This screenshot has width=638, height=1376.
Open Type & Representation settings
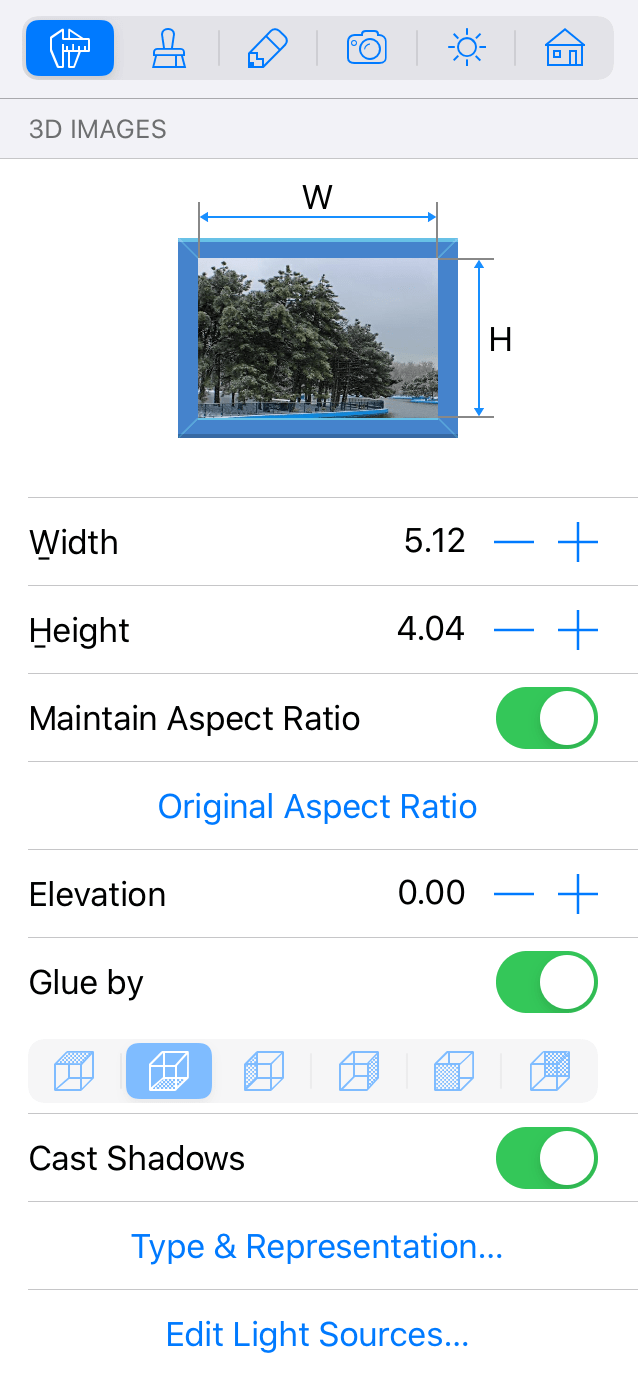[317, 1246]
